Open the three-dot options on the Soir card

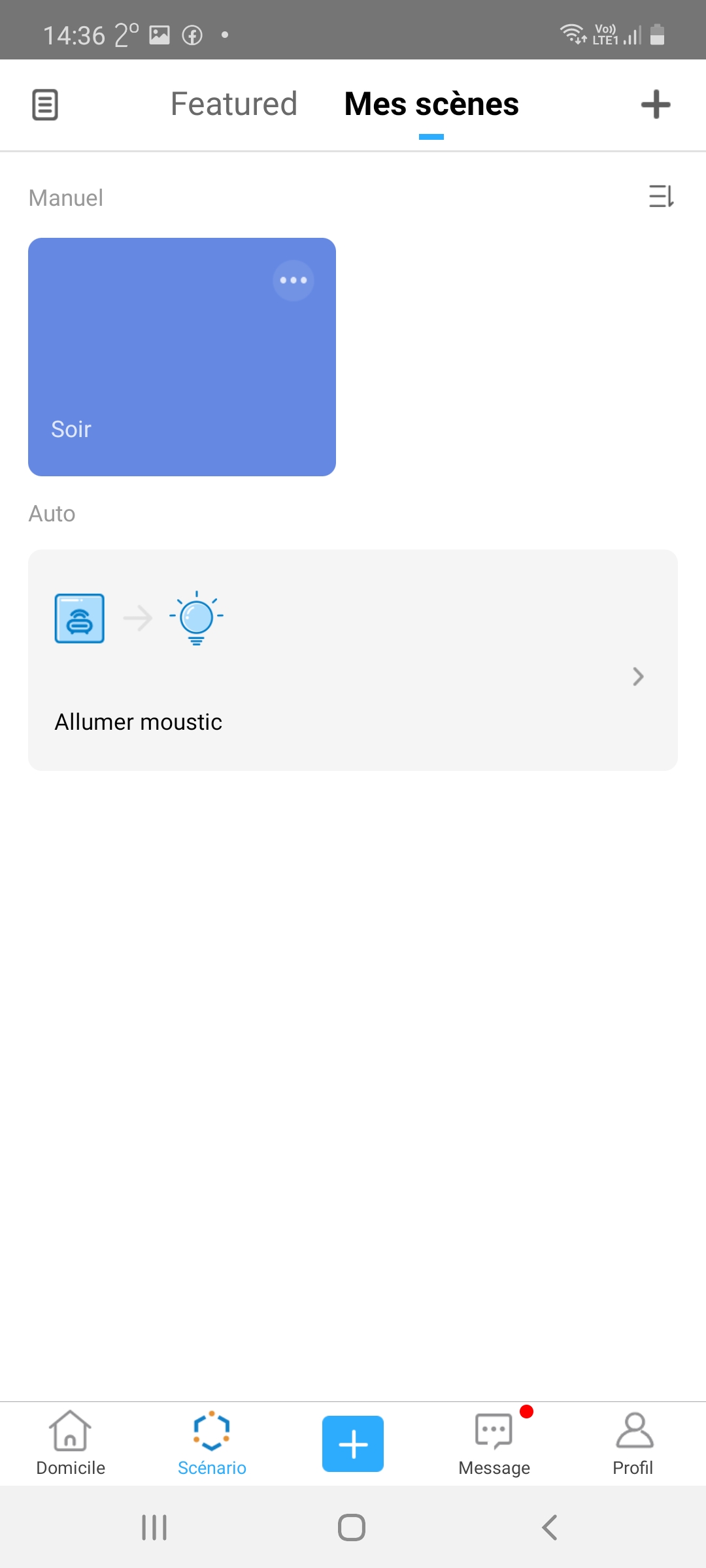point(294,280)
